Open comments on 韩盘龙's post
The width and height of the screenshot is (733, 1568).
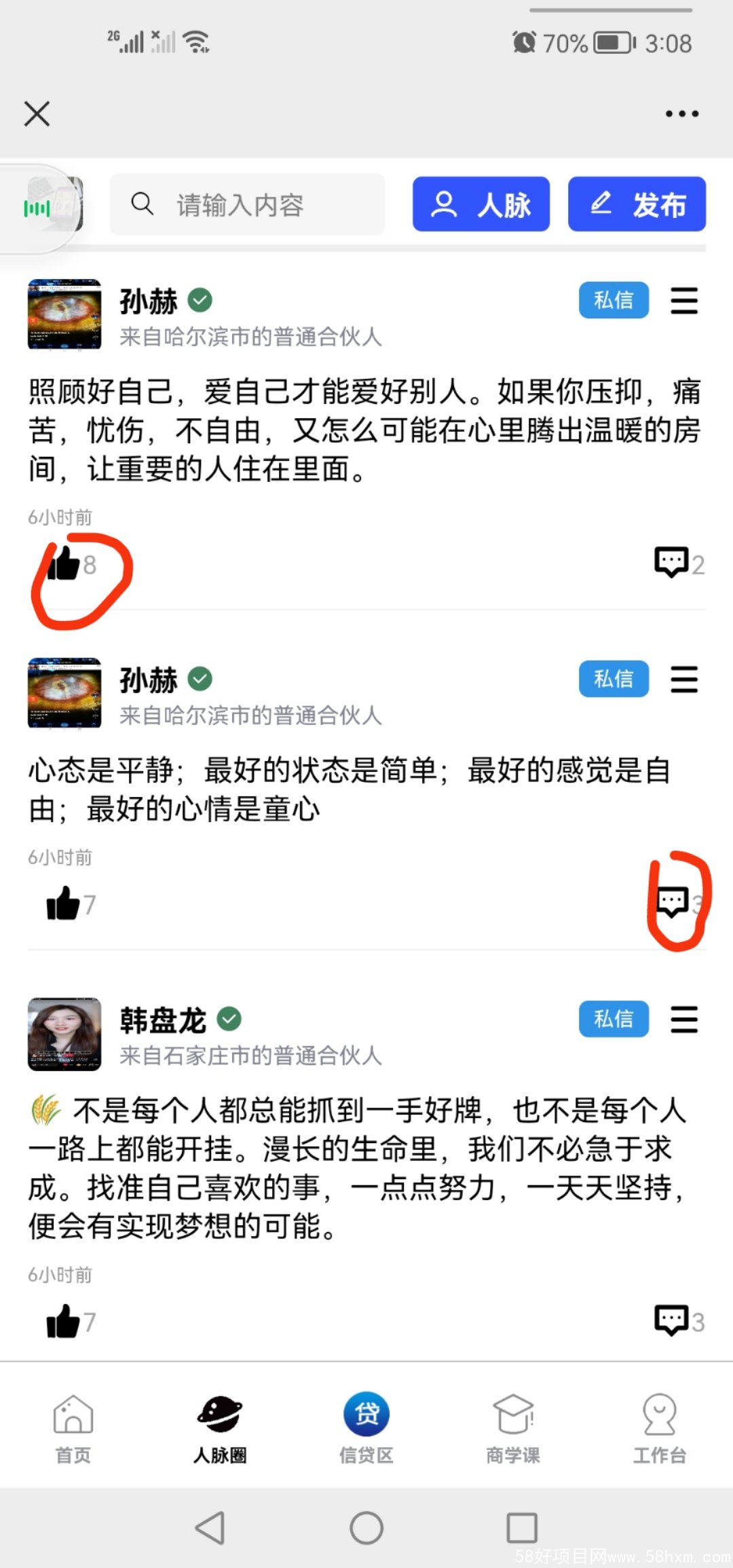point(672,1320)
